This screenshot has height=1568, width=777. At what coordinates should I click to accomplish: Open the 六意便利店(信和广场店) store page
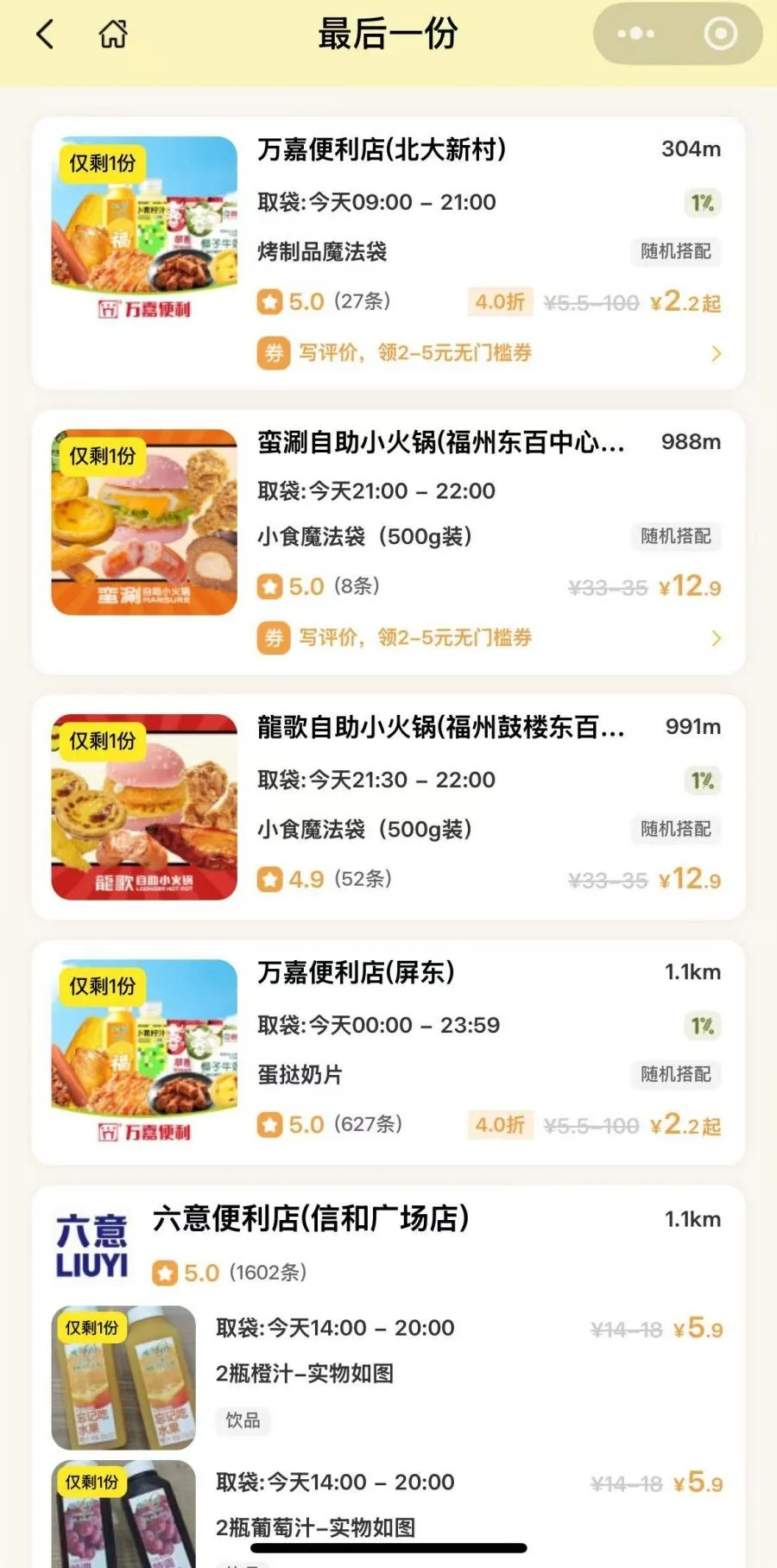pyautogui.click(x=311, y=1219)
